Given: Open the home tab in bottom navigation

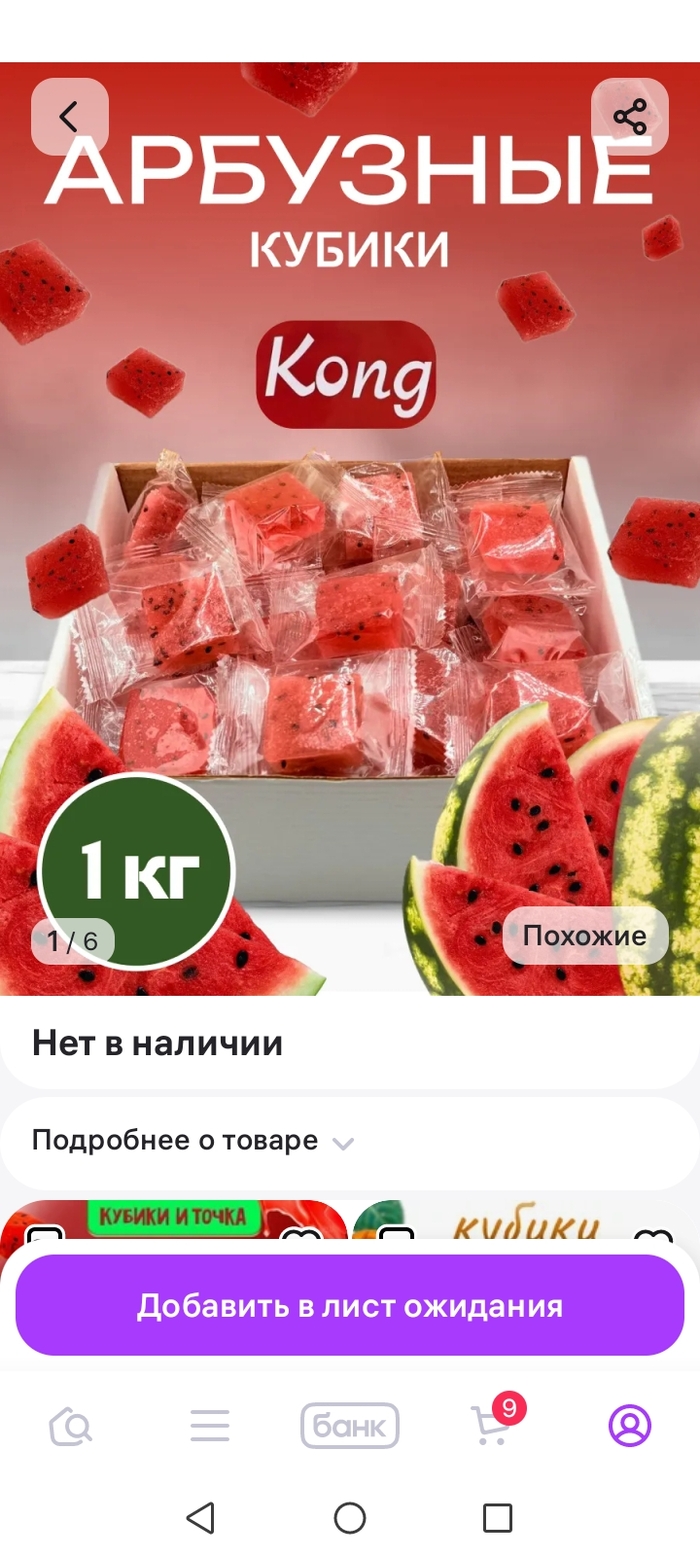Looking at the screenshot, I should click(70, 1426).
